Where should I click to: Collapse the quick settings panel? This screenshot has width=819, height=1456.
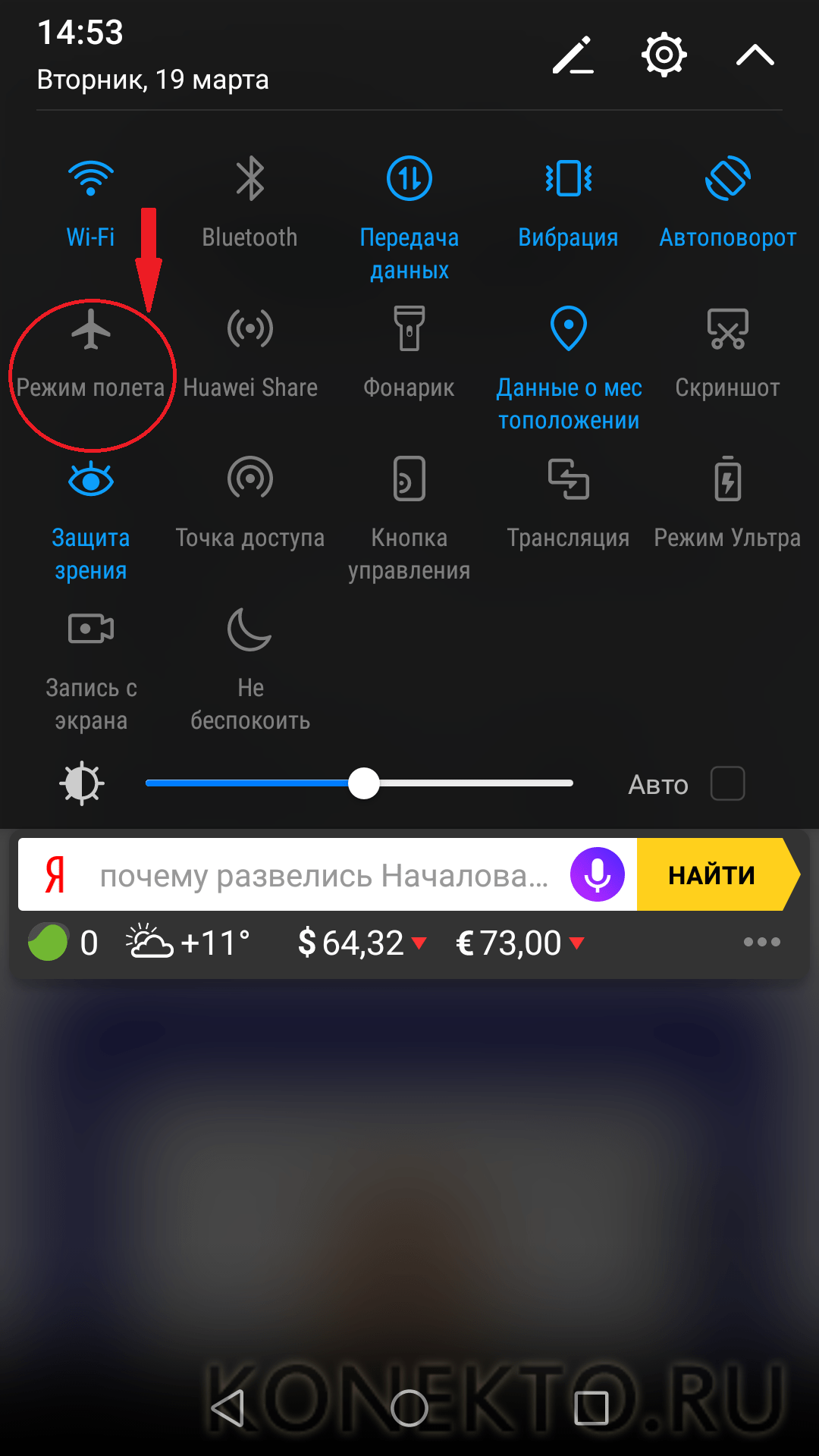pyautogui.click(x=755, y=55)
